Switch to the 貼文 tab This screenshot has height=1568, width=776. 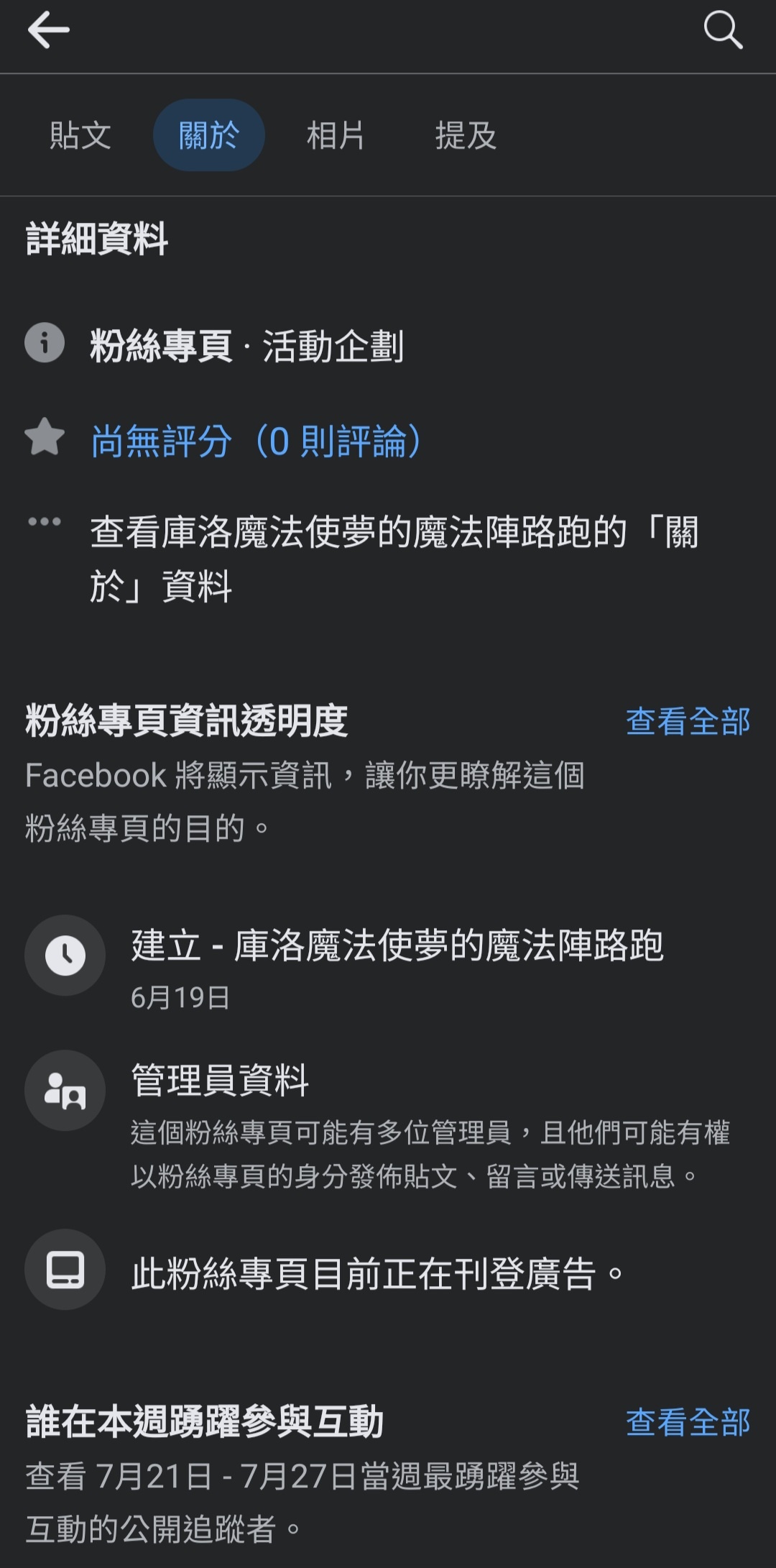tap(80, 135)
